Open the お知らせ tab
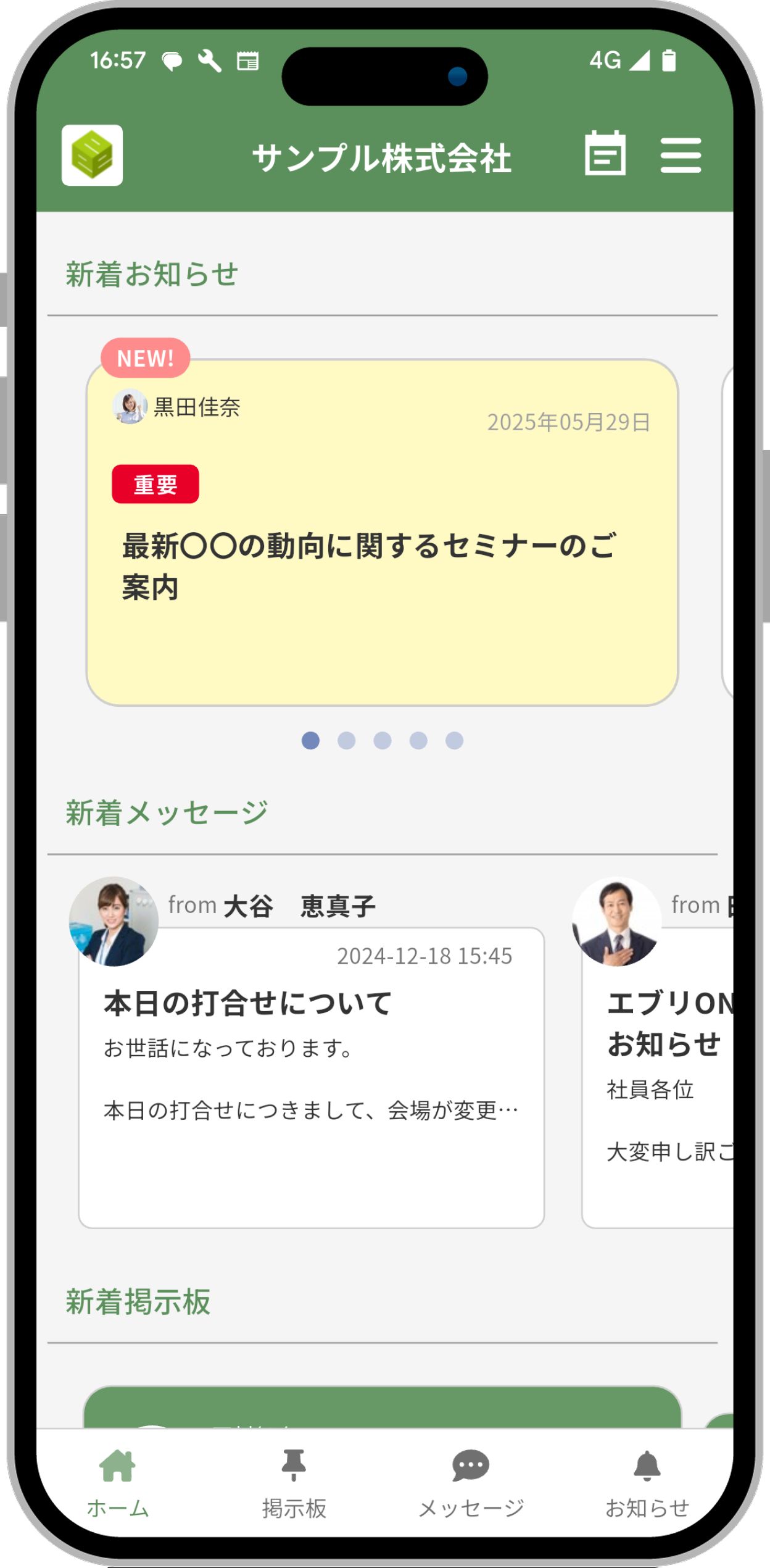This screenshot has width=770, height=1568. pyautogui.click(x=647, y=1483)
